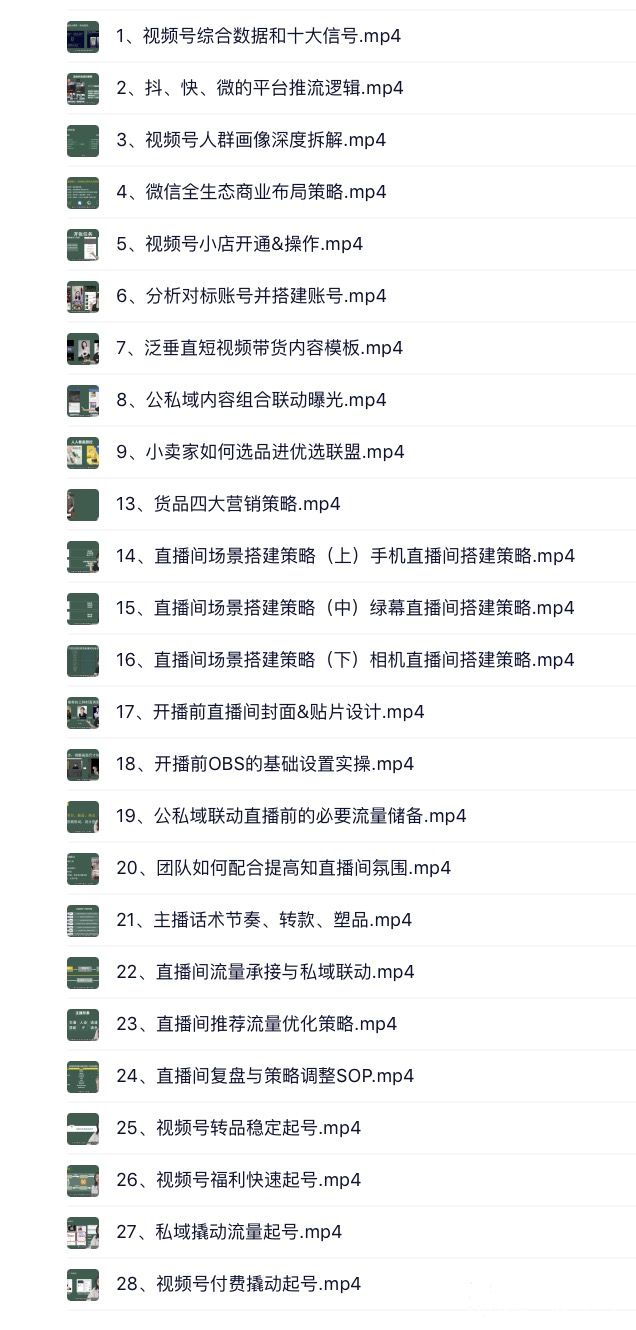
Task: Open 24、直播间复盘与策略调整SOP.mp4
Action: pyautogui.click(x=264, y=1076)
